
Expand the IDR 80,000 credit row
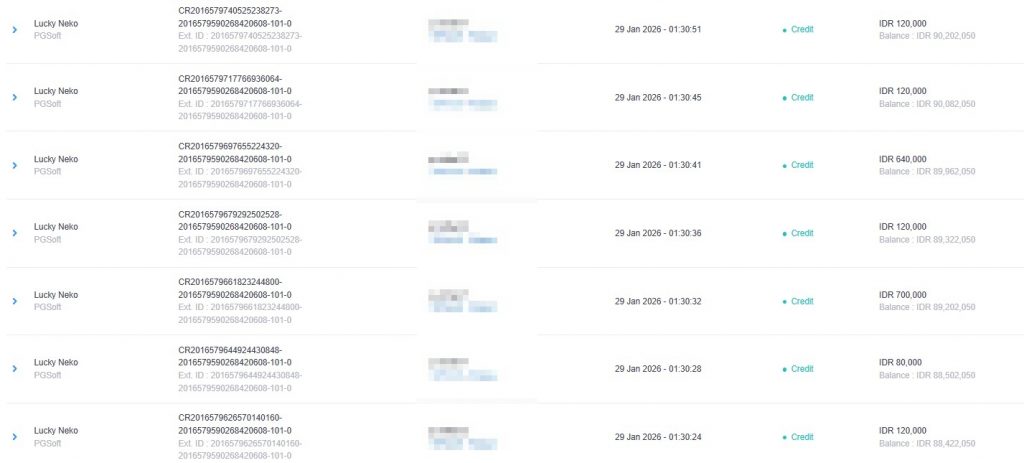point(14,369)
